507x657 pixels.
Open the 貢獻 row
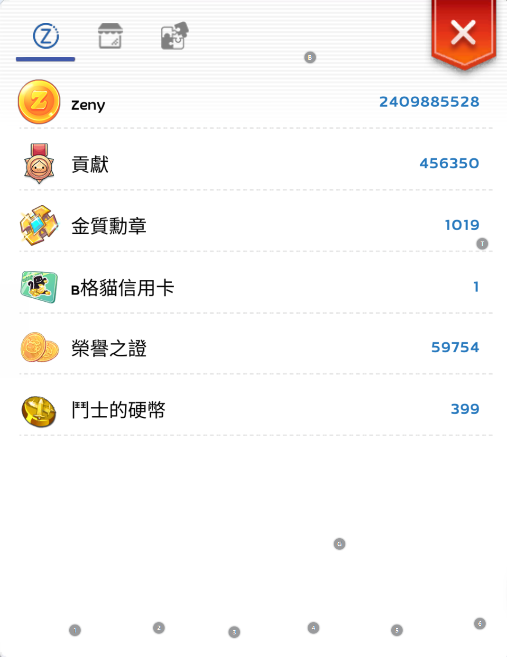click(x=256, y=163)
